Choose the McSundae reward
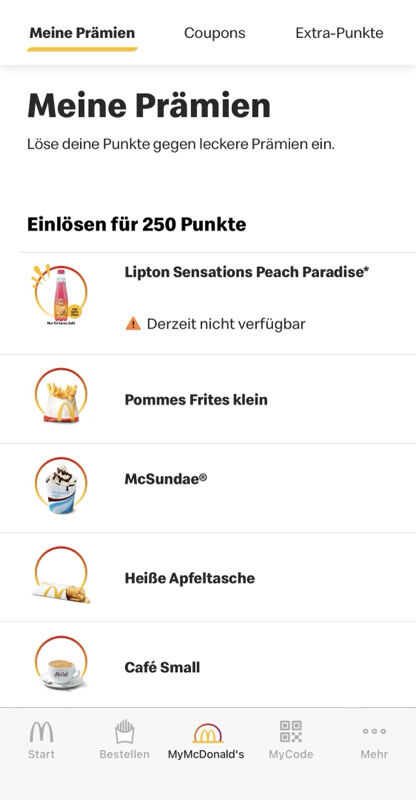416x800 pixels. 208,488
